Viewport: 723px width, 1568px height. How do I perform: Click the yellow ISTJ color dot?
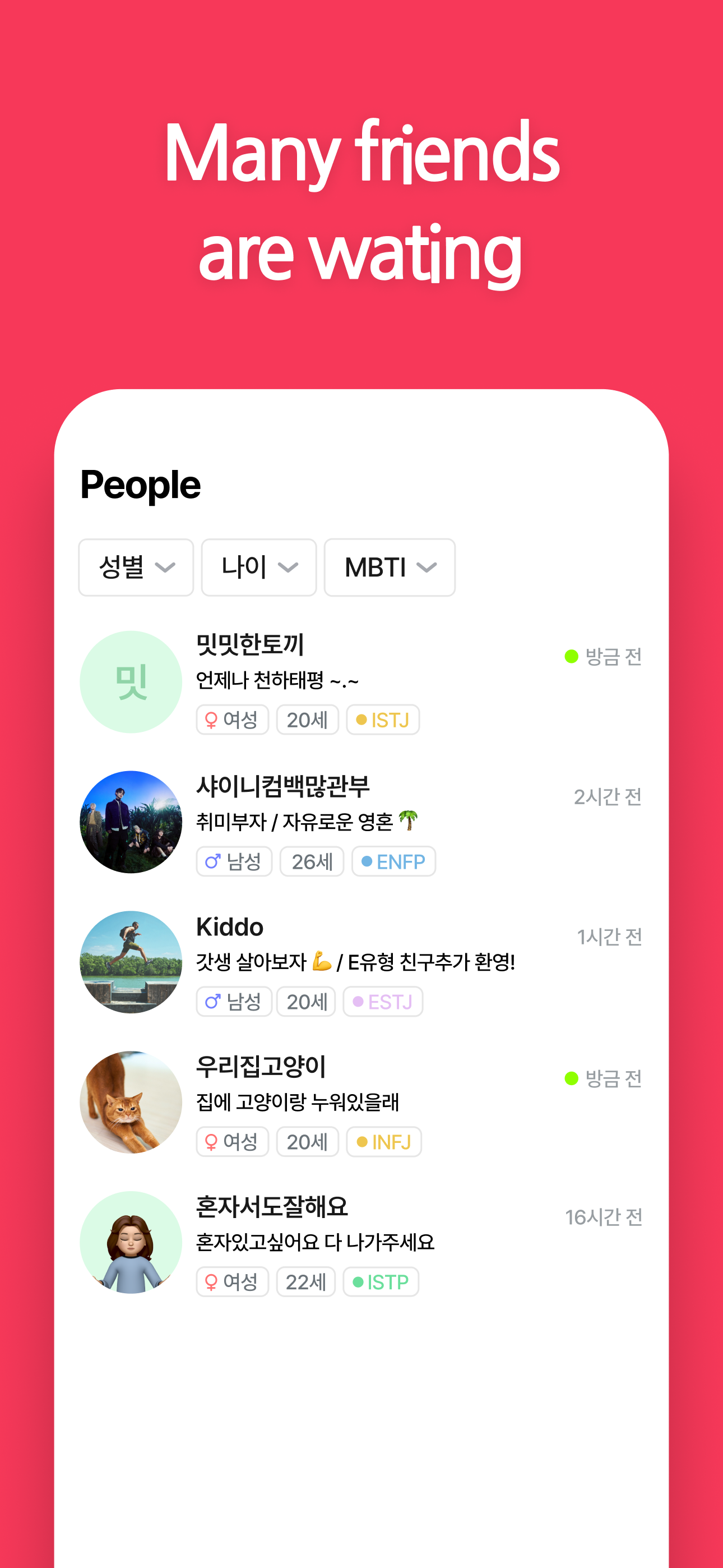pos(360,719)
